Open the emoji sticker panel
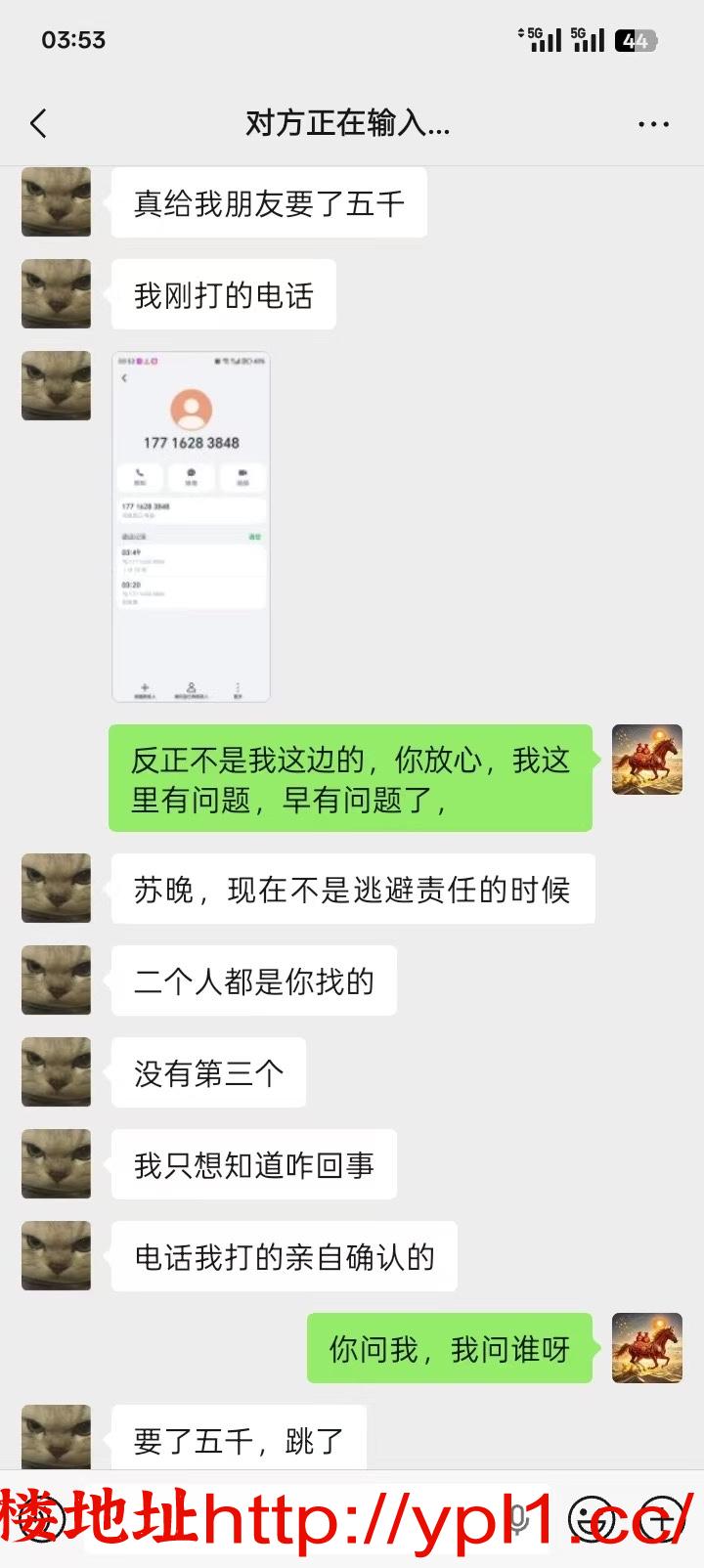This screenshot has width=704, height=1568. click(x=594, y=1518)
